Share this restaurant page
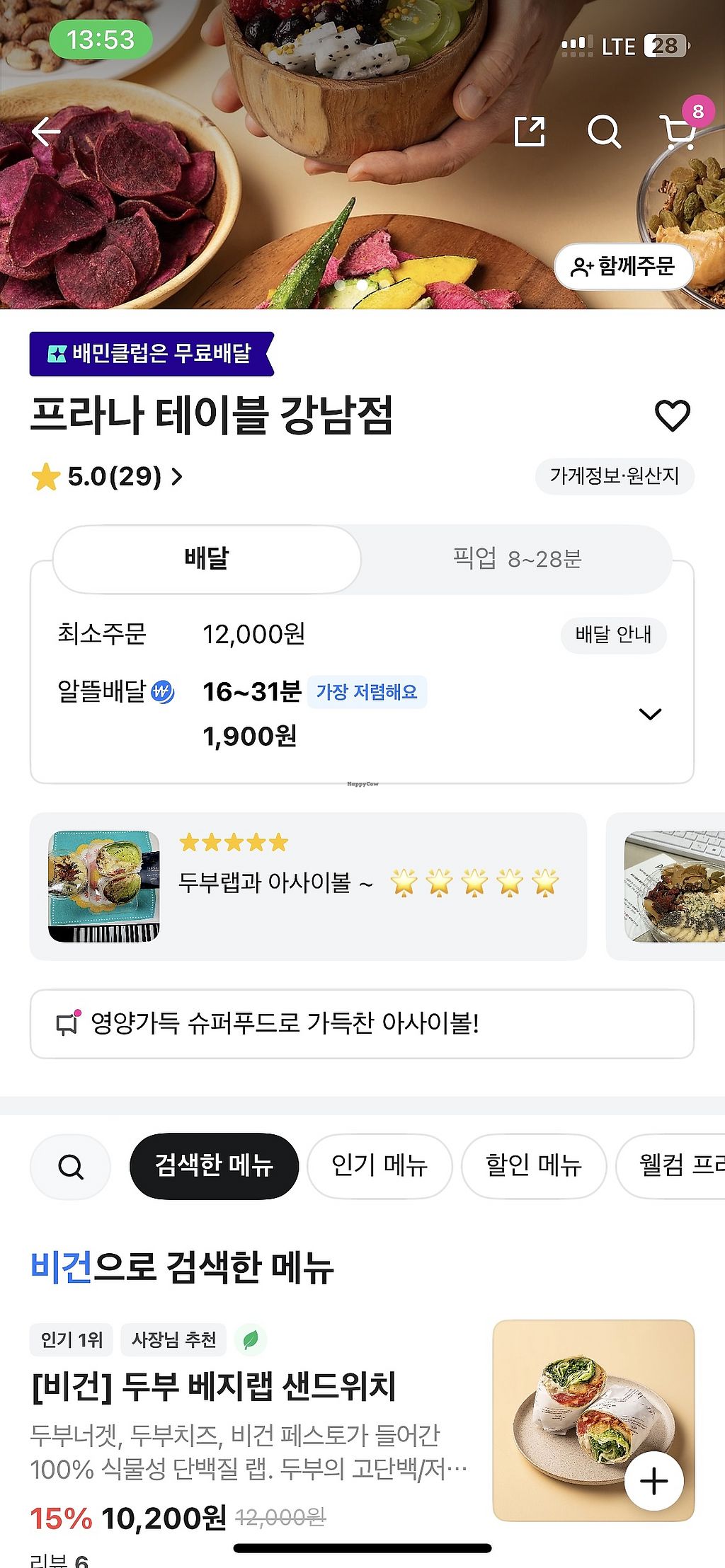Viewport: 725px width, 1568px height. [530, 132]
